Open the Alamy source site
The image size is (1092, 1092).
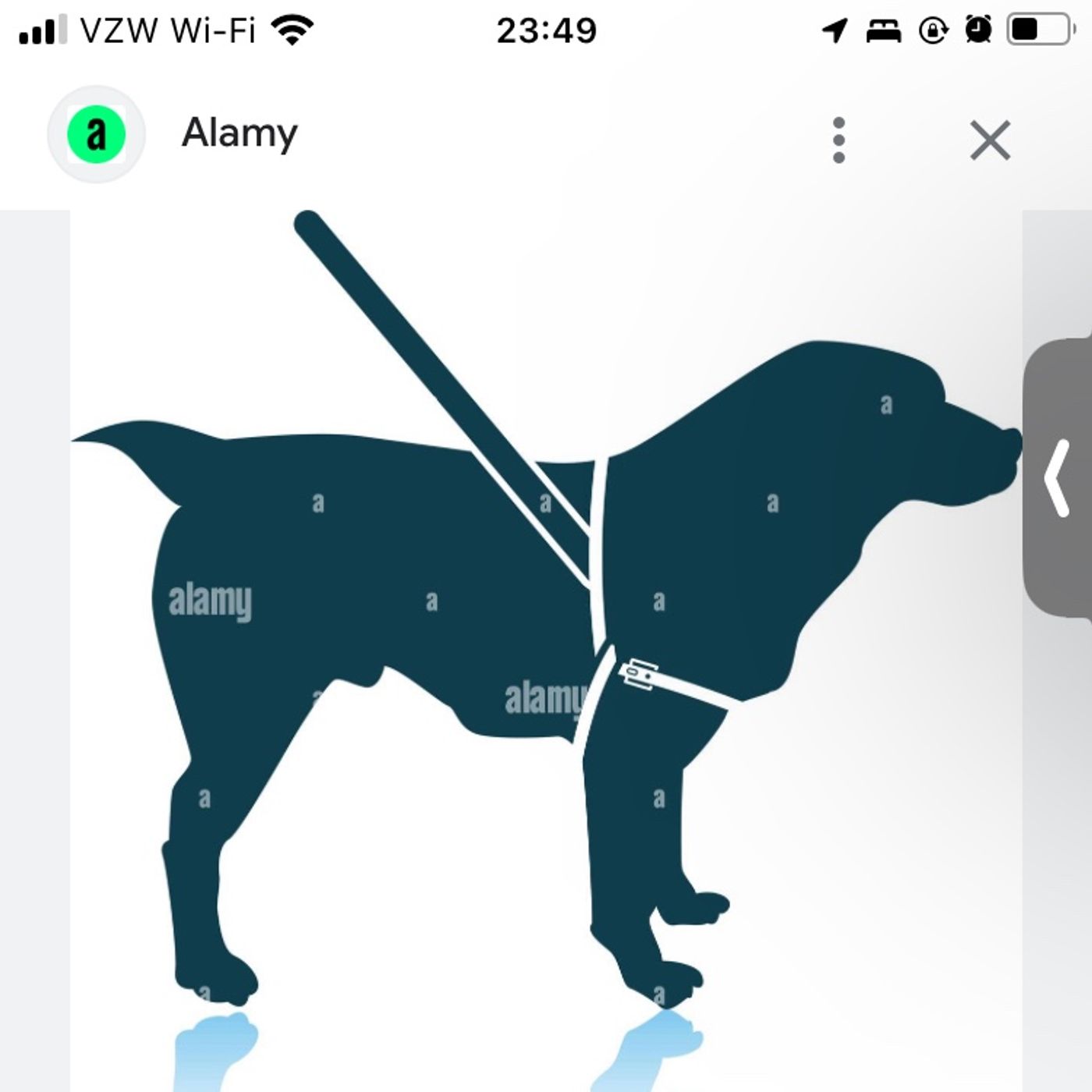point(239,133)
